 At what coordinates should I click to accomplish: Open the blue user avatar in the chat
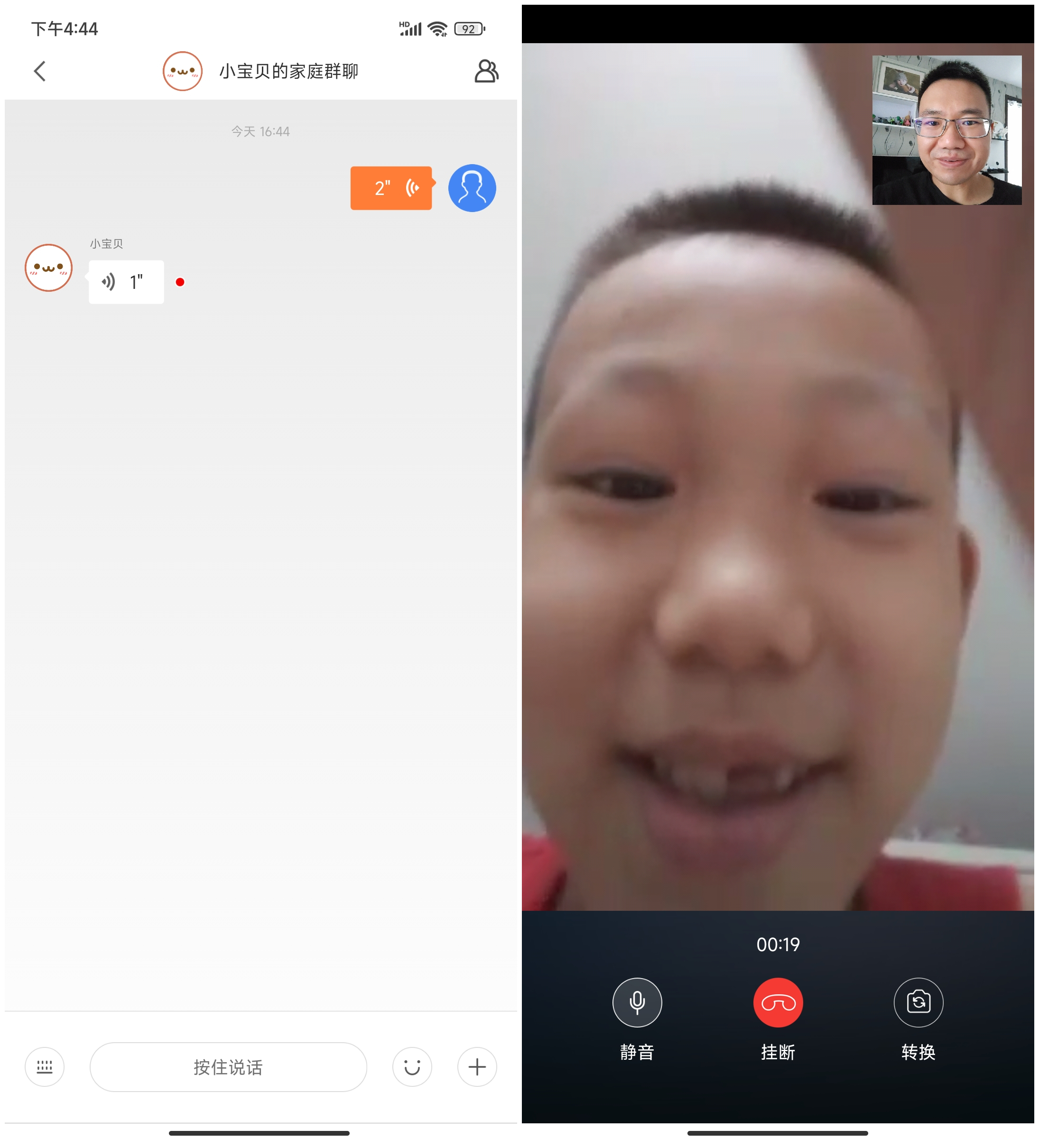(x=472, y=188)
